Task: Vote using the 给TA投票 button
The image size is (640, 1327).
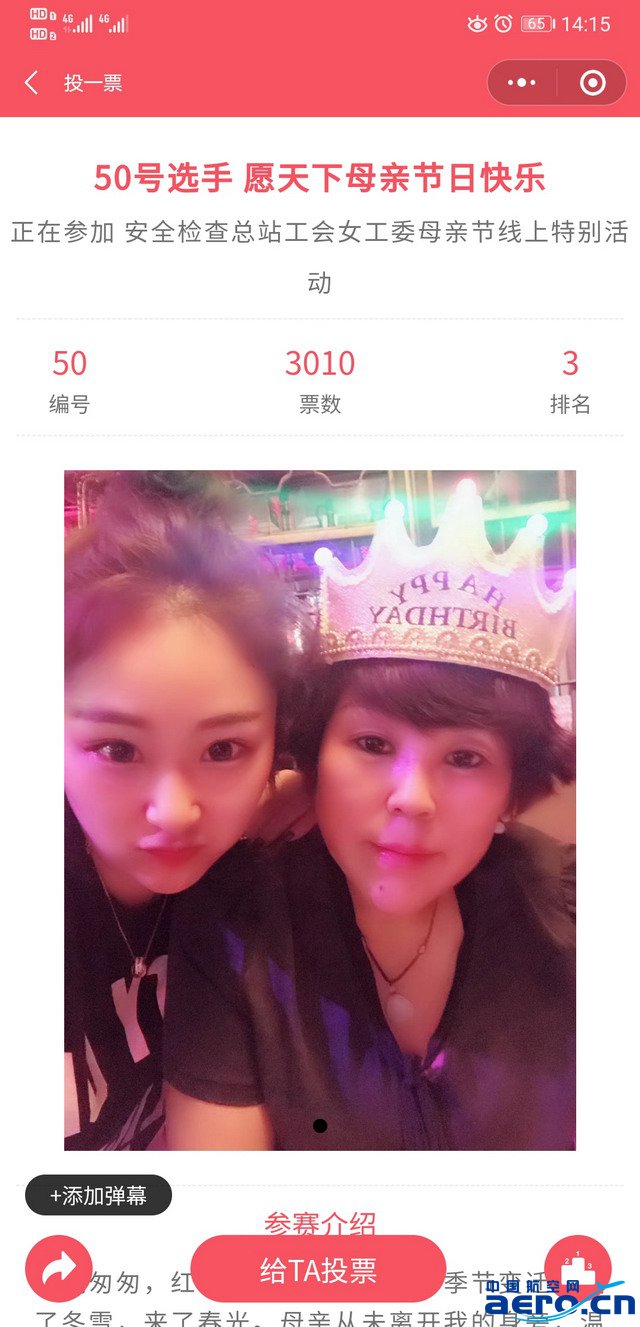Action: 318,1269
